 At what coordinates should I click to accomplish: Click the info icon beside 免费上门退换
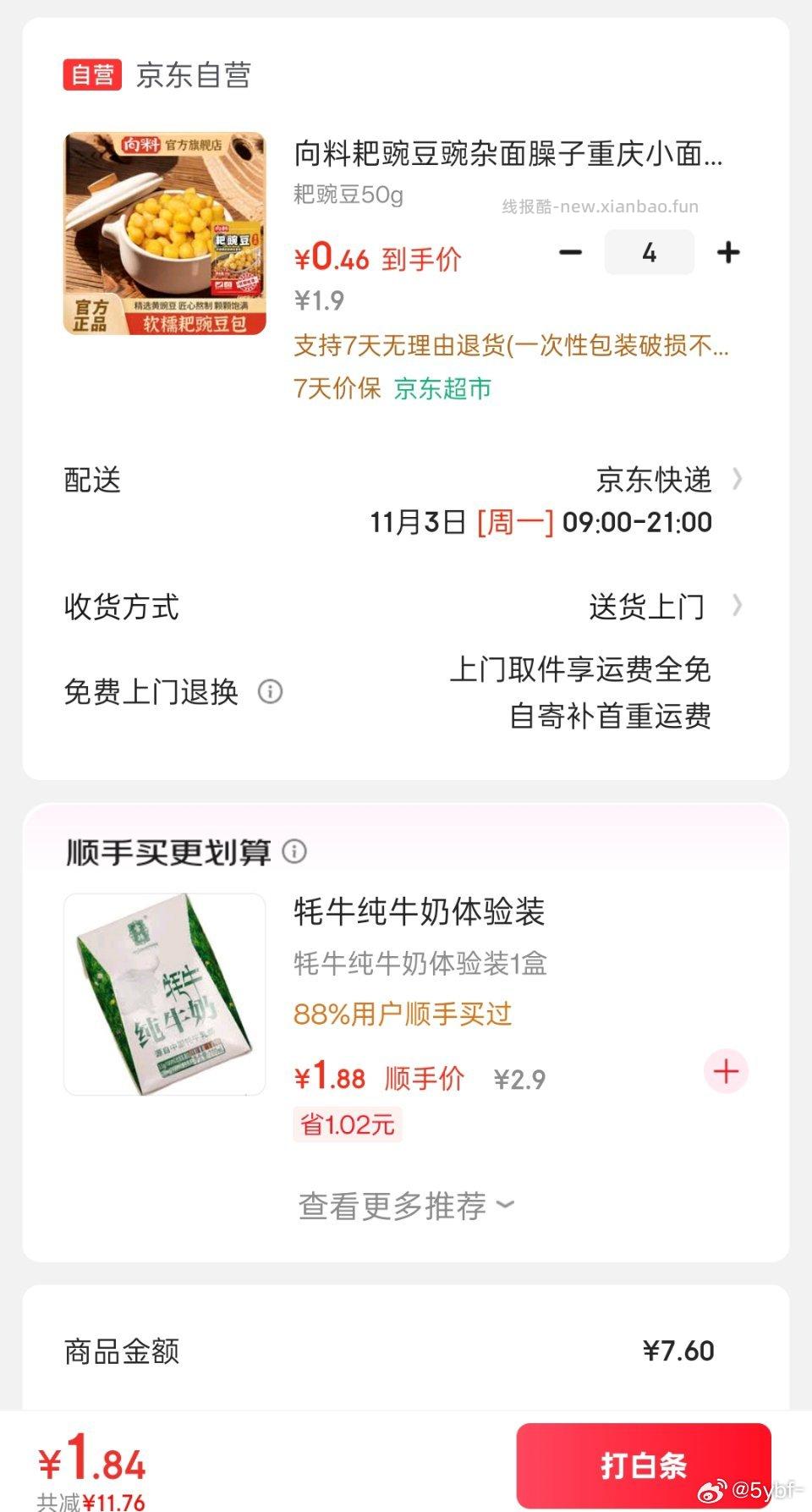coord(269,692)
